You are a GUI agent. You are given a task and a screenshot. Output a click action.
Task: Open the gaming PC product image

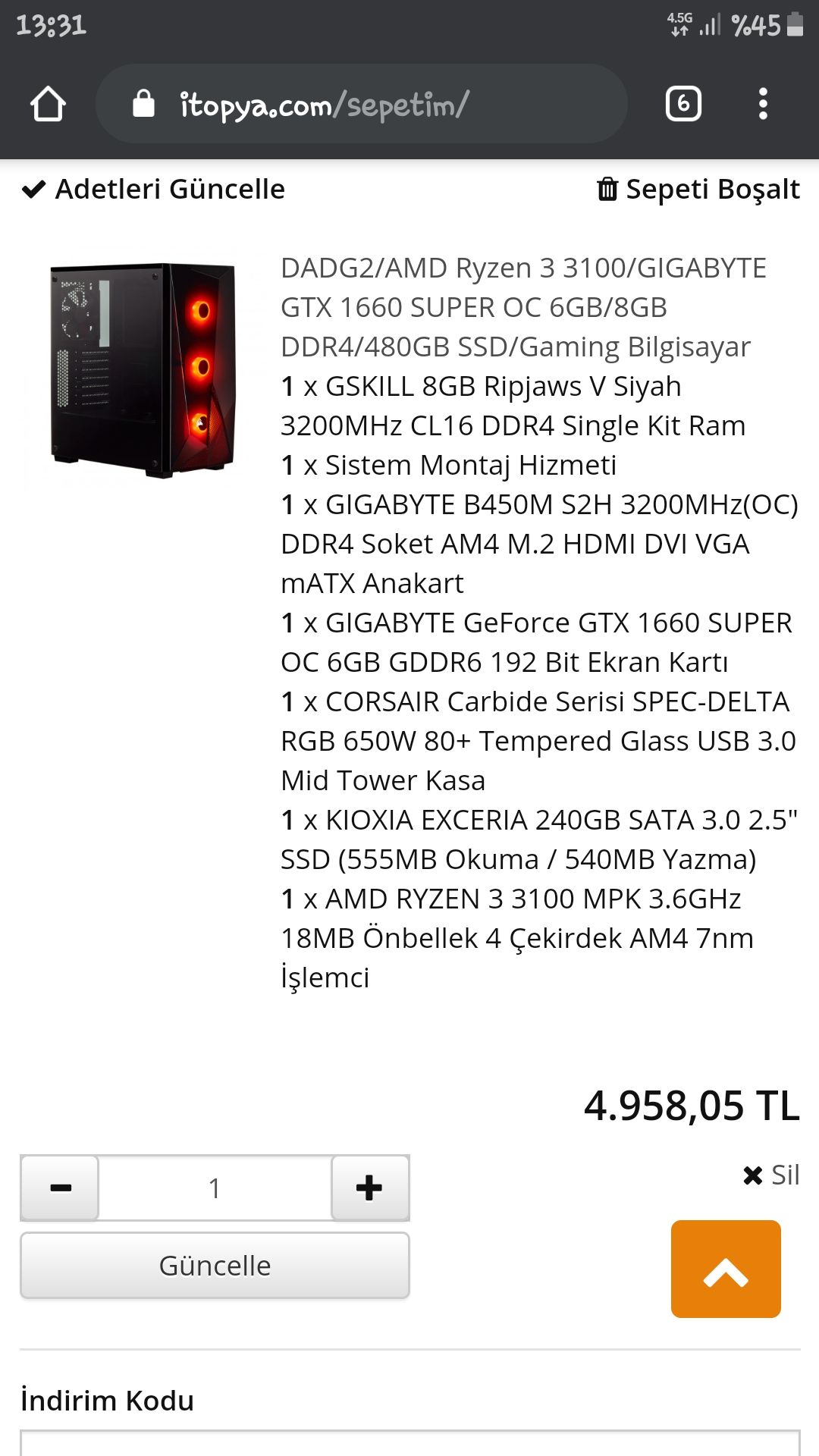[143, 370]
